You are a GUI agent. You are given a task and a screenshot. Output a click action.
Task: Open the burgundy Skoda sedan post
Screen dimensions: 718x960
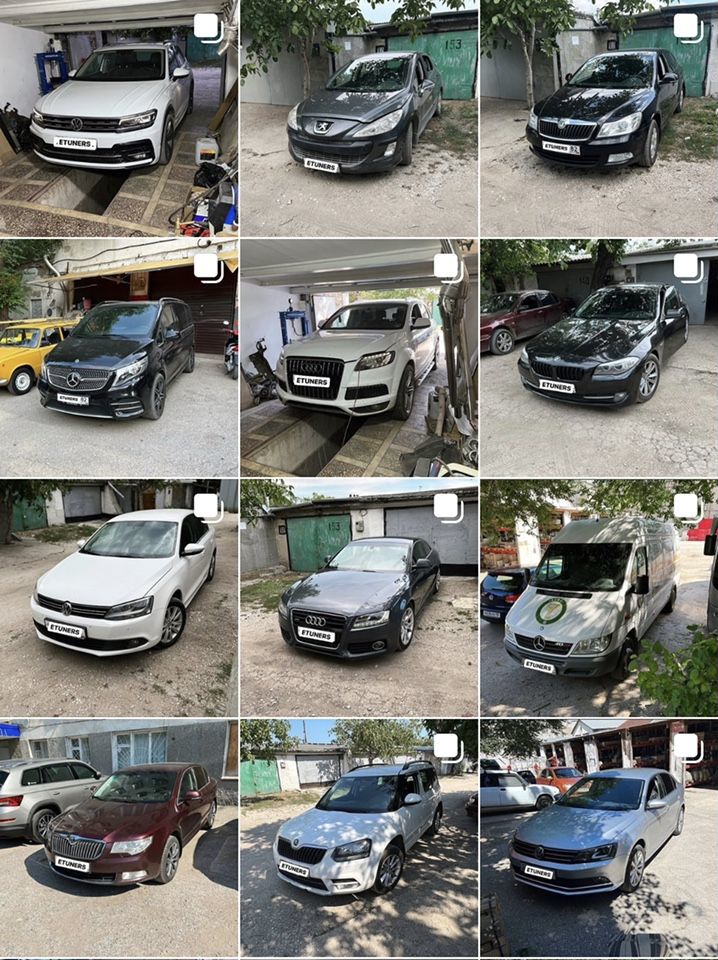118,838
